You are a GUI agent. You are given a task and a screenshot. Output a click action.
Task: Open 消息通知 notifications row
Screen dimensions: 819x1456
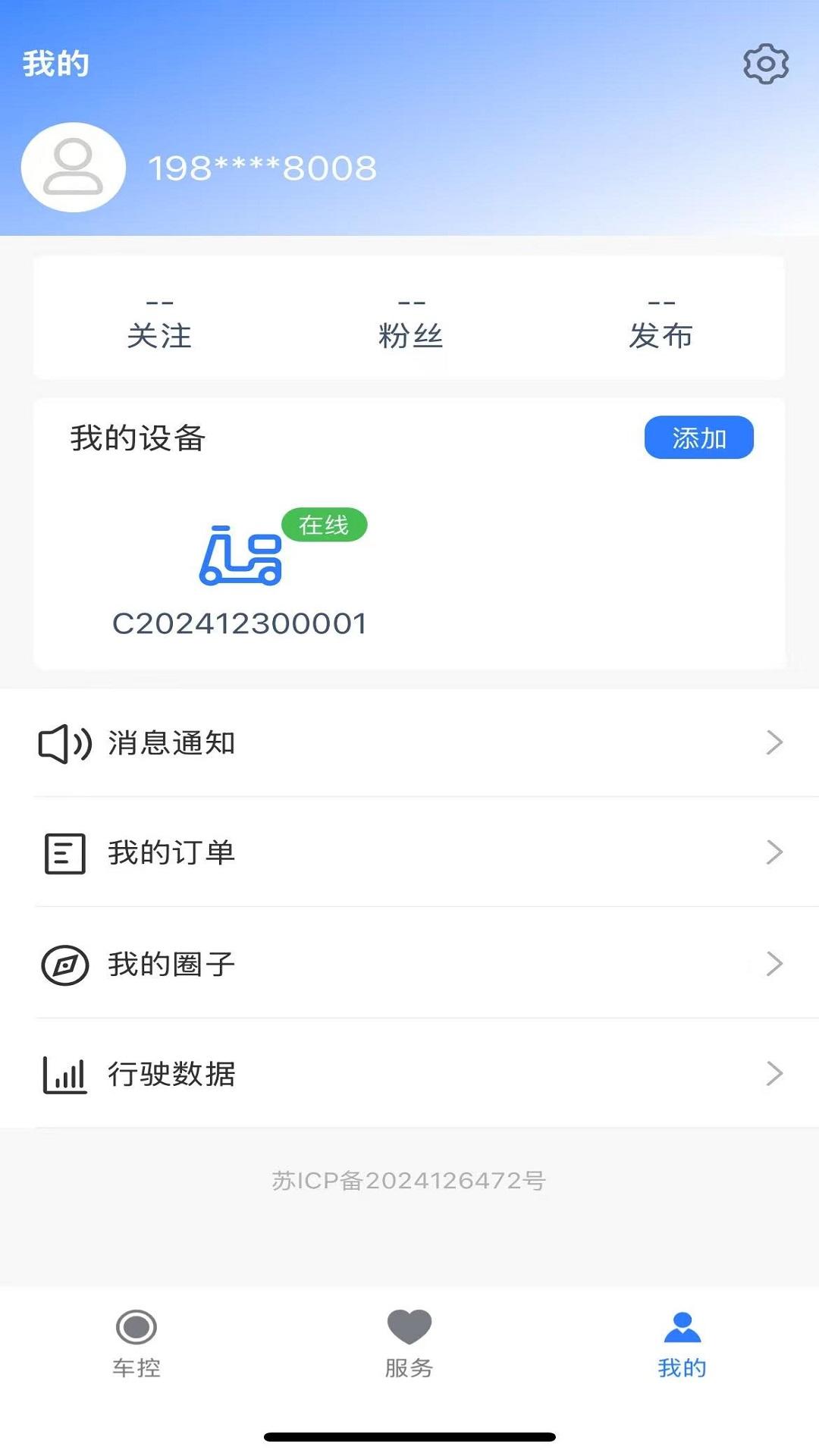(409, 743)
